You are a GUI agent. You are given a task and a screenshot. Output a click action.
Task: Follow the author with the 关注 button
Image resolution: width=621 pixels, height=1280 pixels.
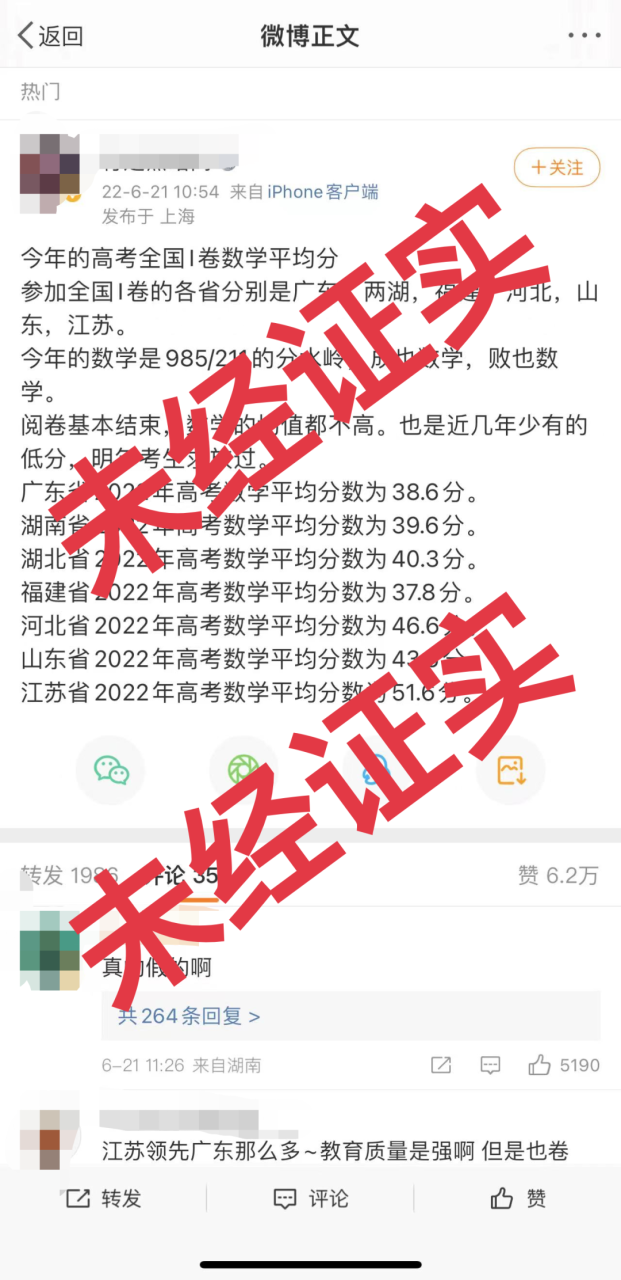[557, 168]
